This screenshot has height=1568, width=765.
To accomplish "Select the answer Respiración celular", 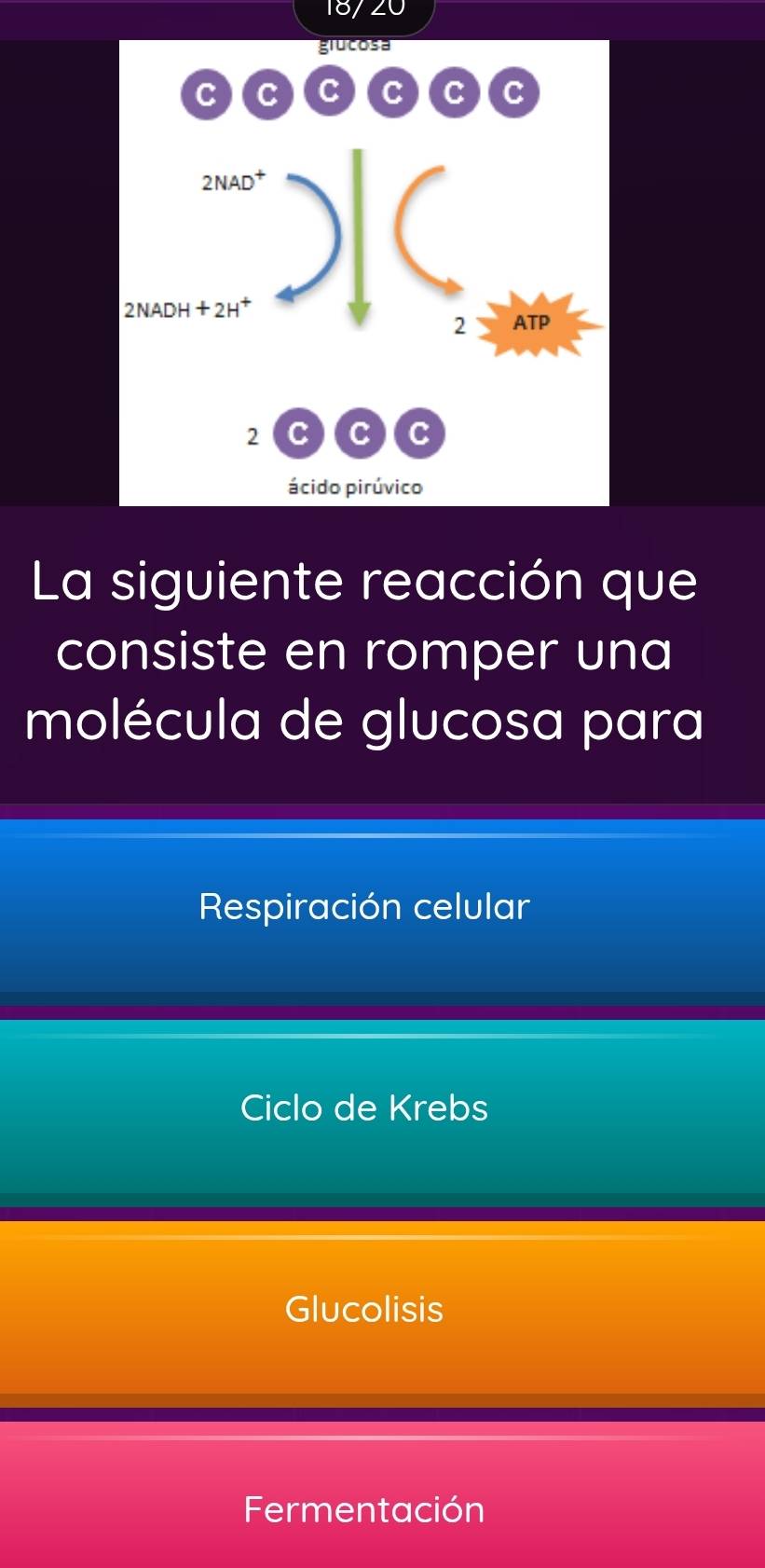I will point(364,907).
